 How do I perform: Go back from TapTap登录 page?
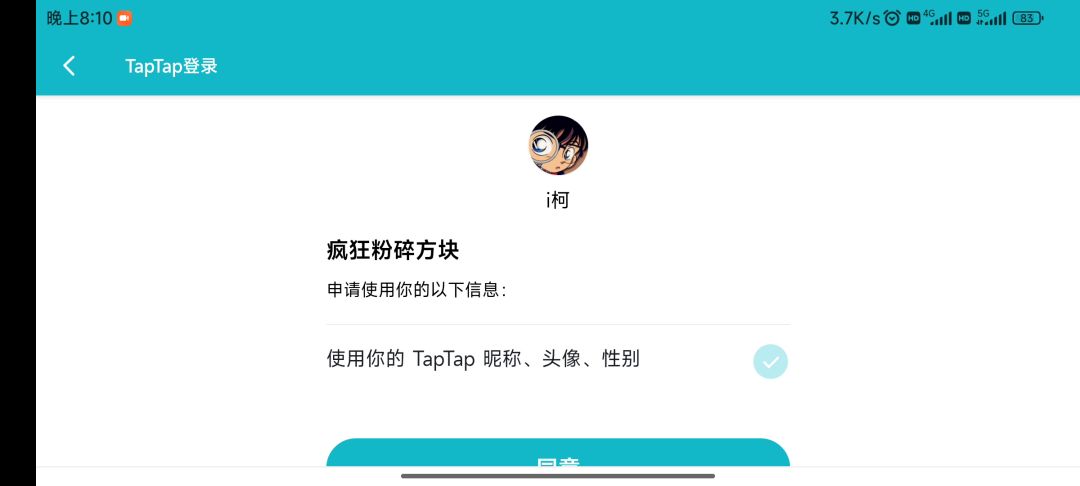click(x=69, y=66)
